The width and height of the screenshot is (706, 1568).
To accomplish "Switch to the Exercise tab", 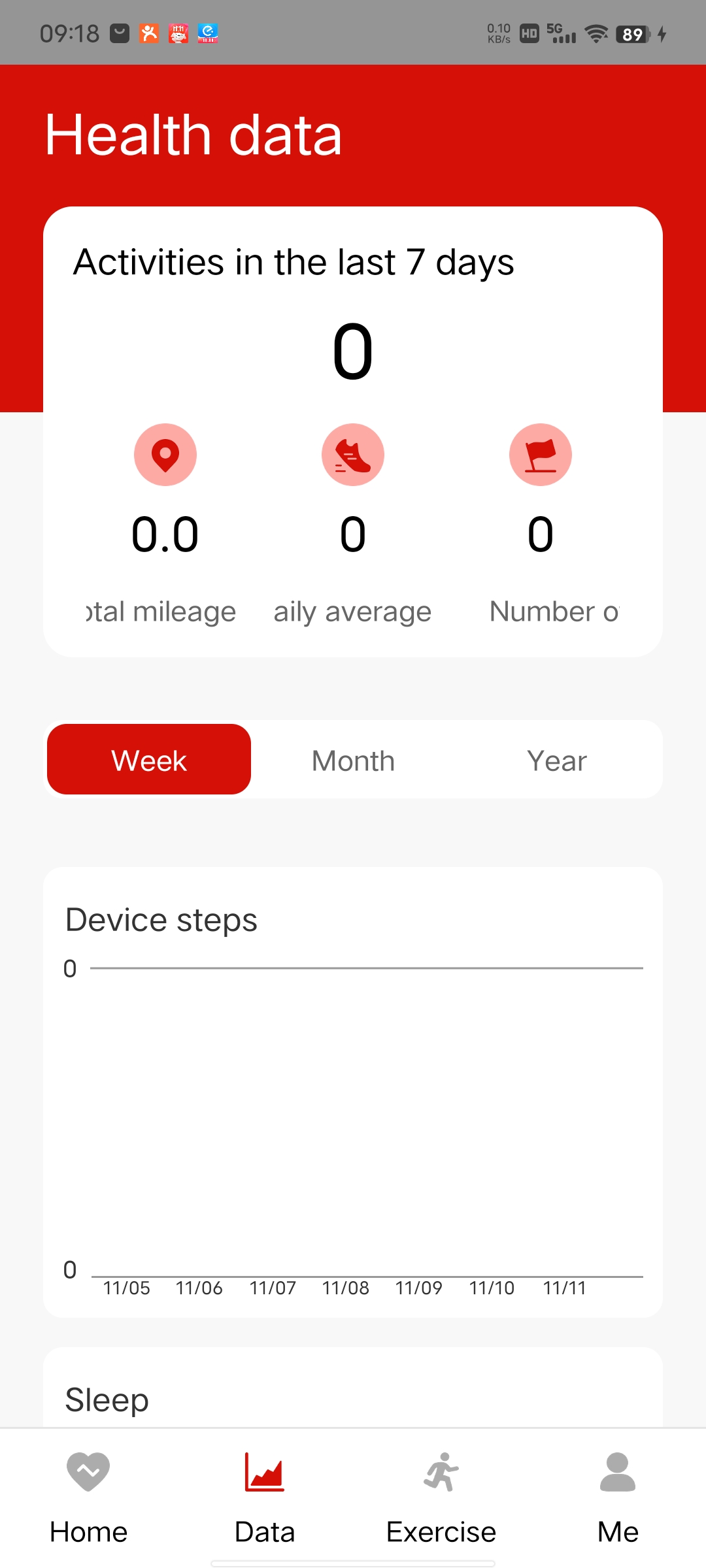I will coord(441,1497).
